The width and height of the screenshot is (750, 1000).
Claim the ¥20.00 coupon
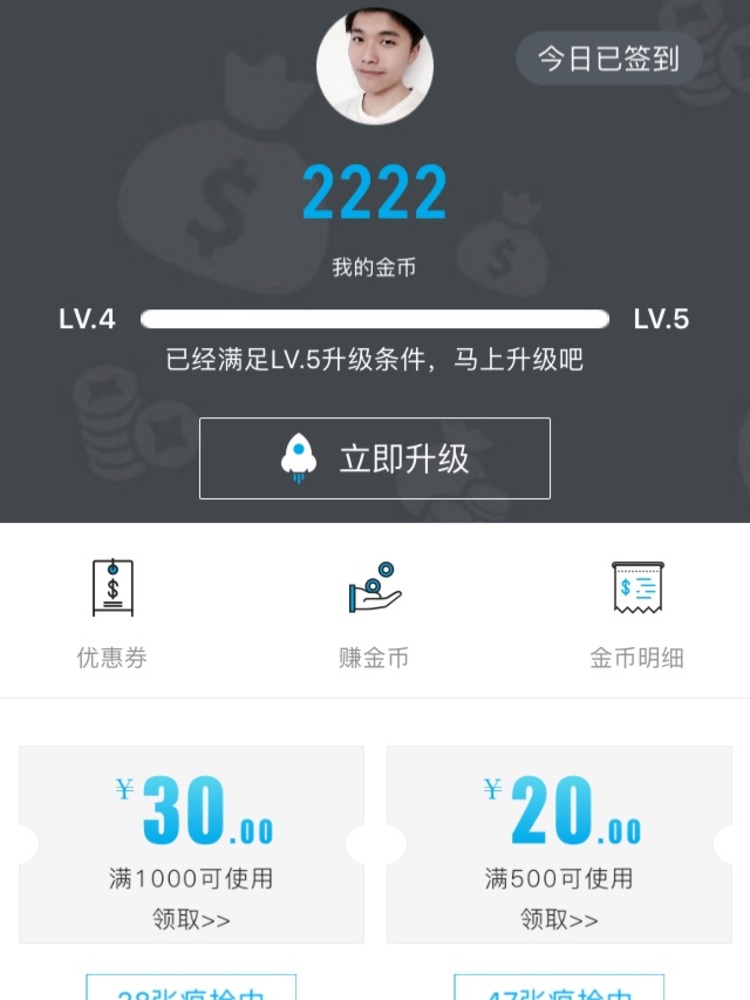[x=559, y=919]
